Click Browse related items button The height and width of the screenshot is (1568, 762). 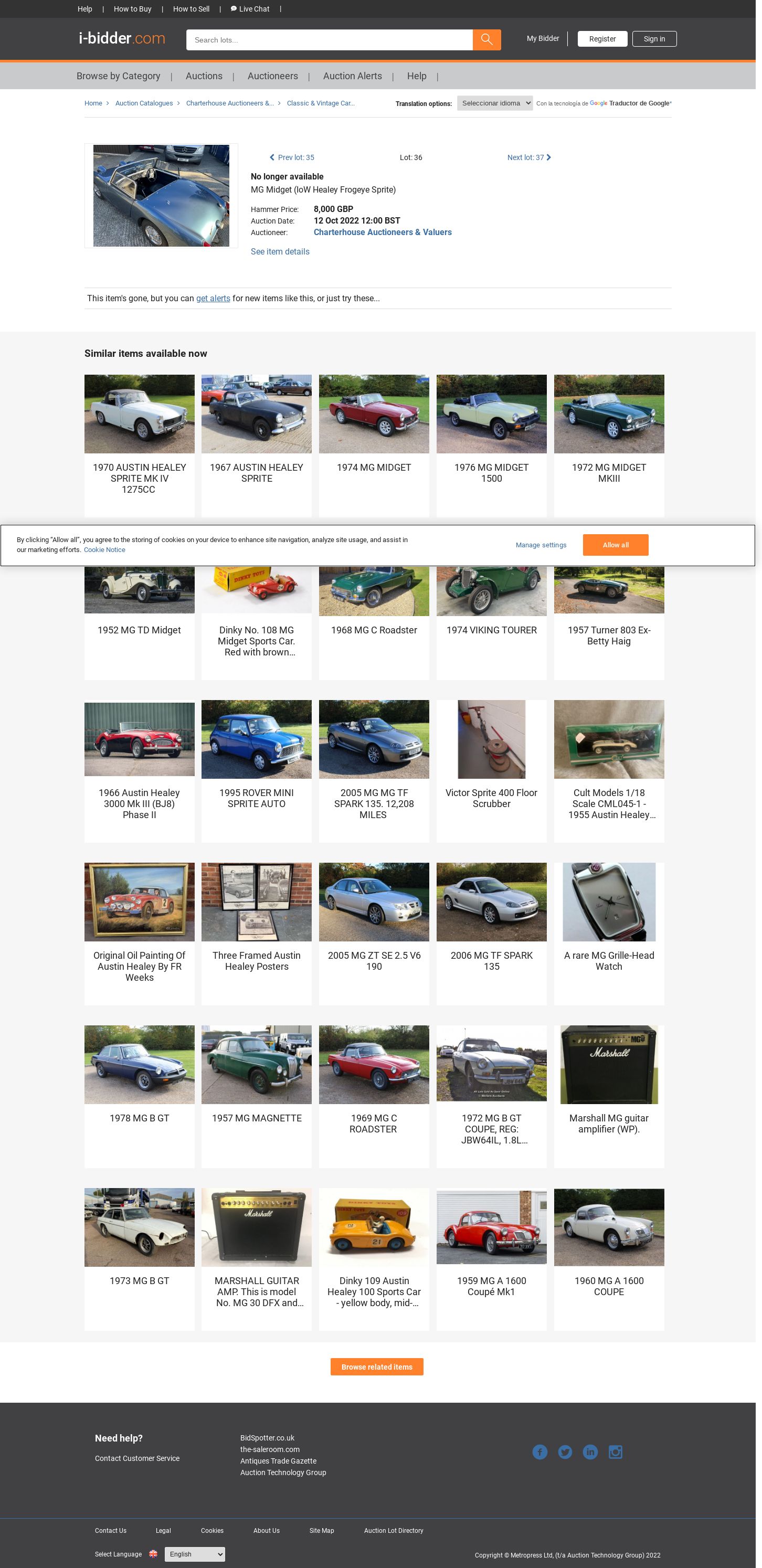(x=376, y=1367)
